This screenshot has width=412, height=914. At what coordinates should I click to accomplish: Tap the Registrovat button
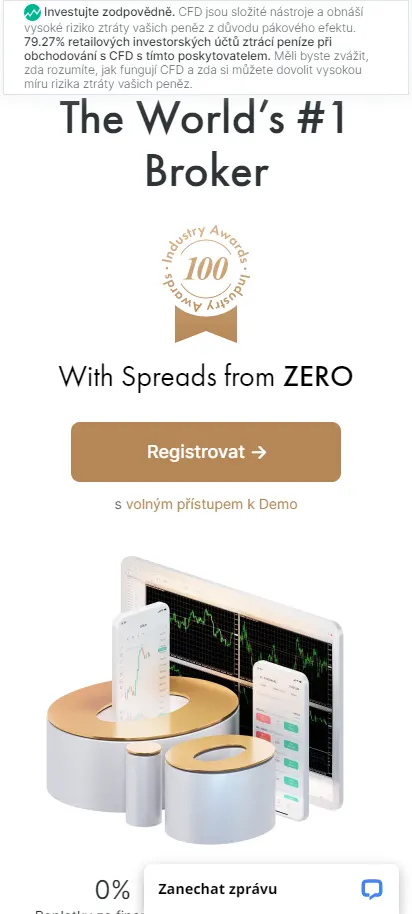click(206, 452)
